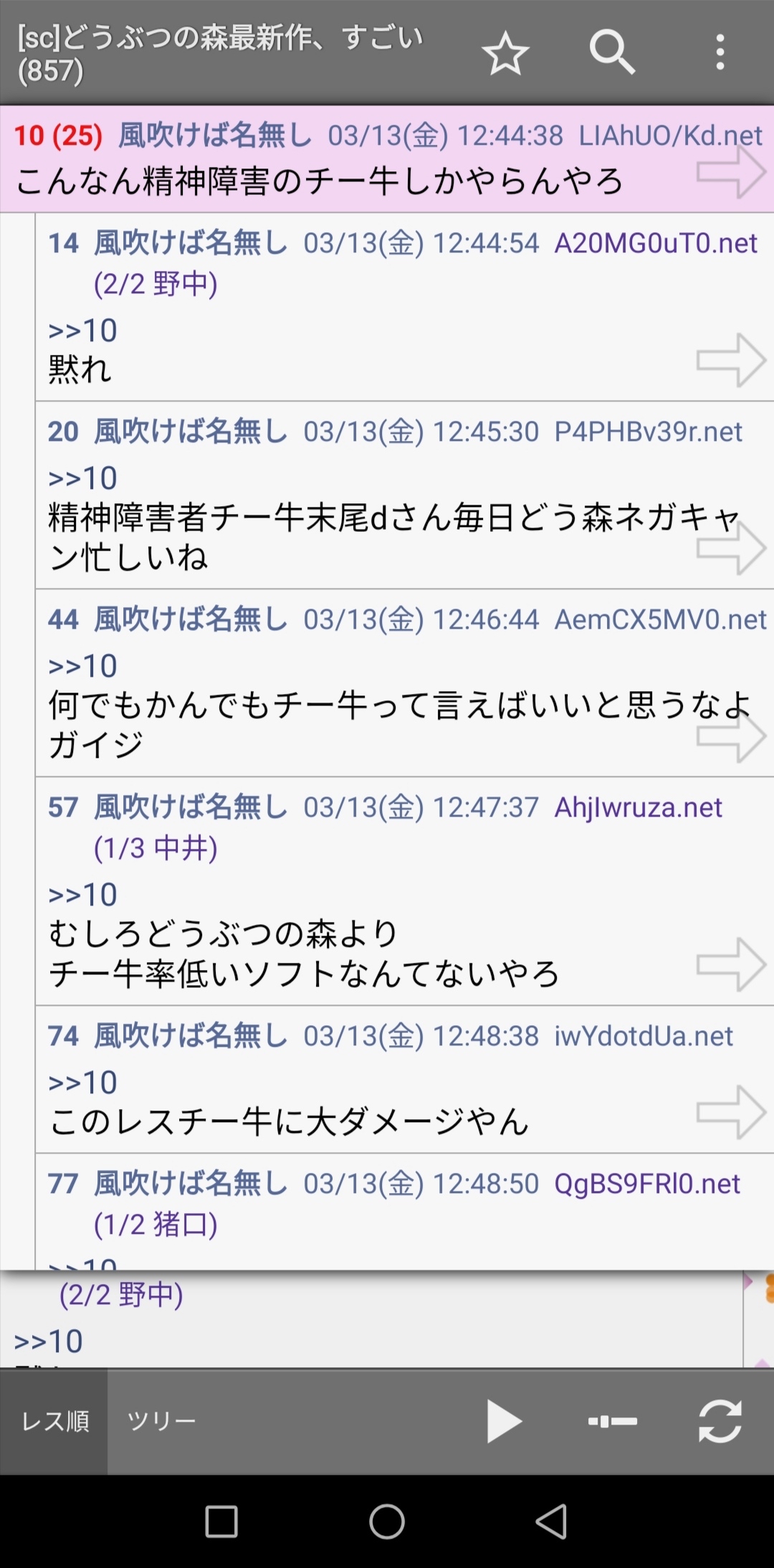
Task: Tap the arrow beside post 74
Action: (731, 1112)
